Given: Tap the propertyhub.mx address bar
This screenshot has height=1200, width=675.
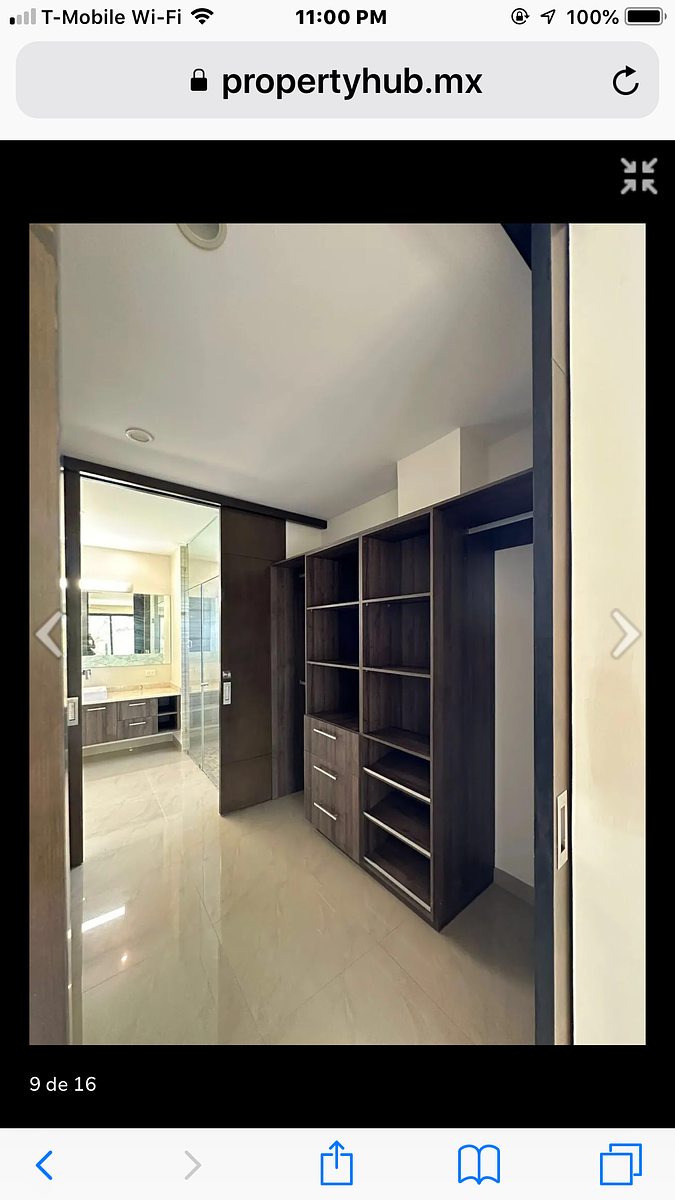Looking at the screenshot, I should coord(336,81).
